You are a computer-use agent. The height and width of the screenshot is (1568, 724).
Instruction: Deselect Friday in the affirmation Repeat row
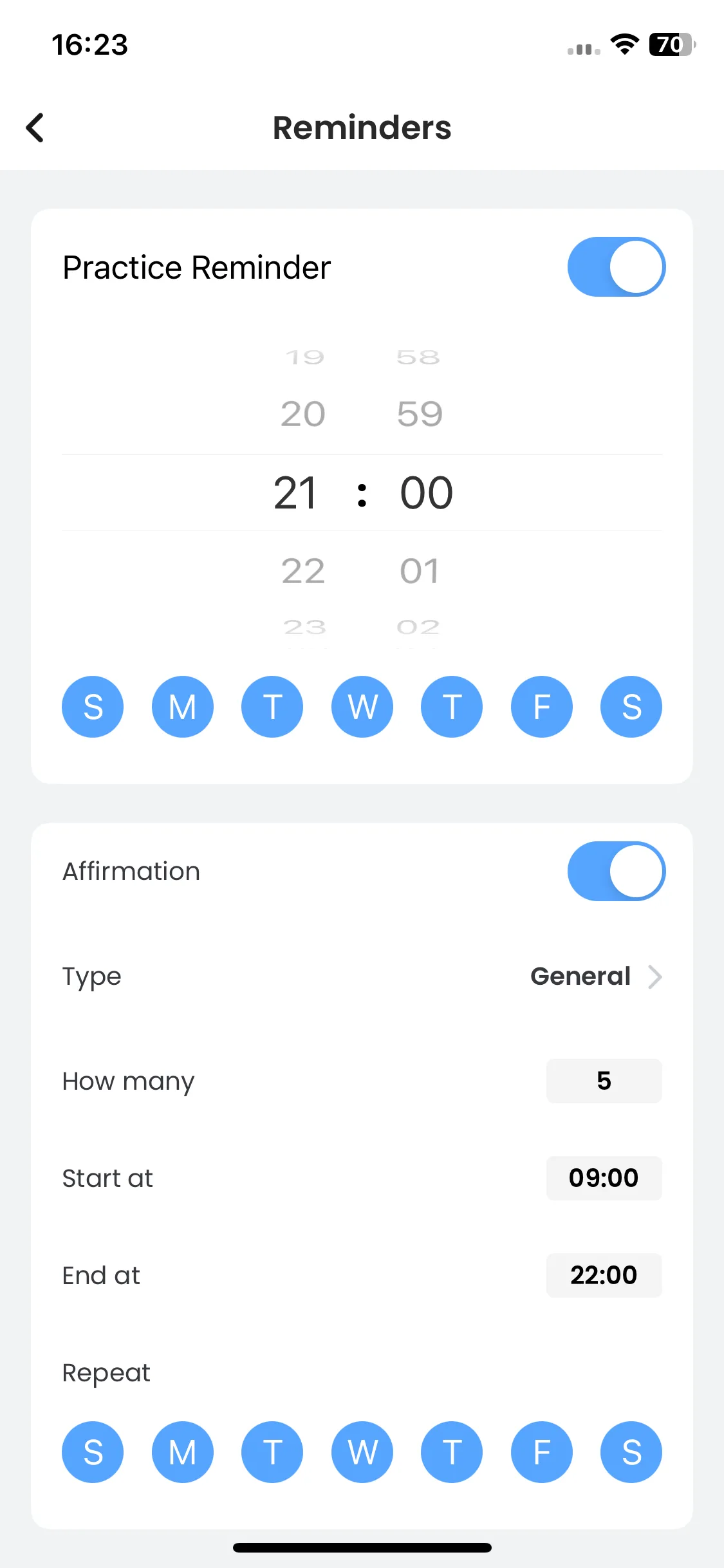click(542, 1452)
